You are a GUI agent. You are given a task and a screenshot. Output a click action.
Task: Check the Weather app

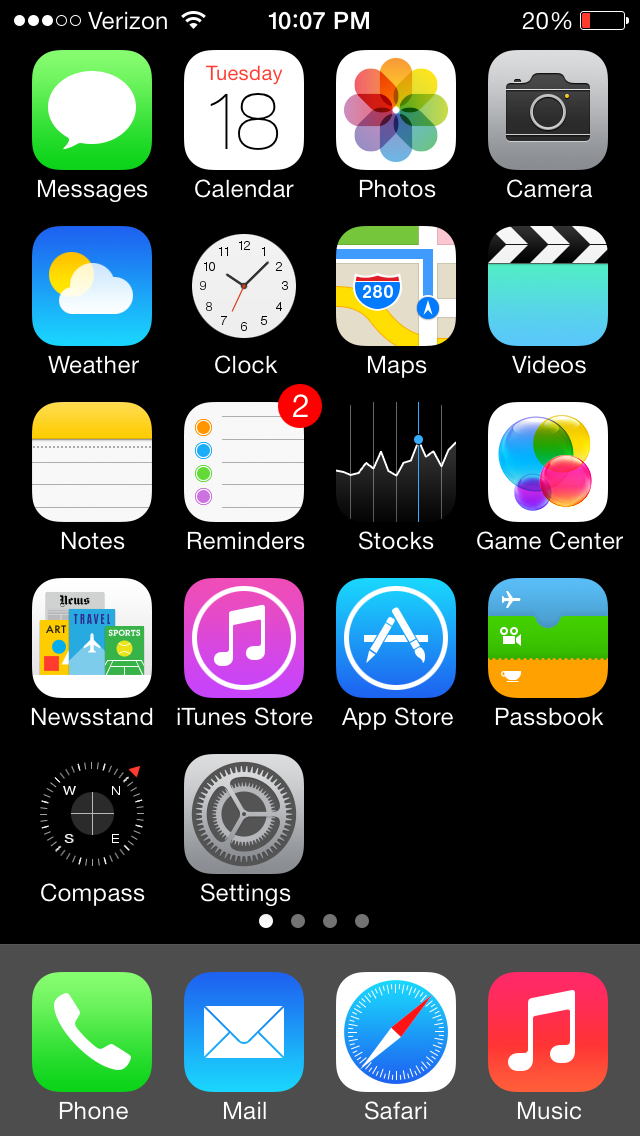[x=92, y=286]
